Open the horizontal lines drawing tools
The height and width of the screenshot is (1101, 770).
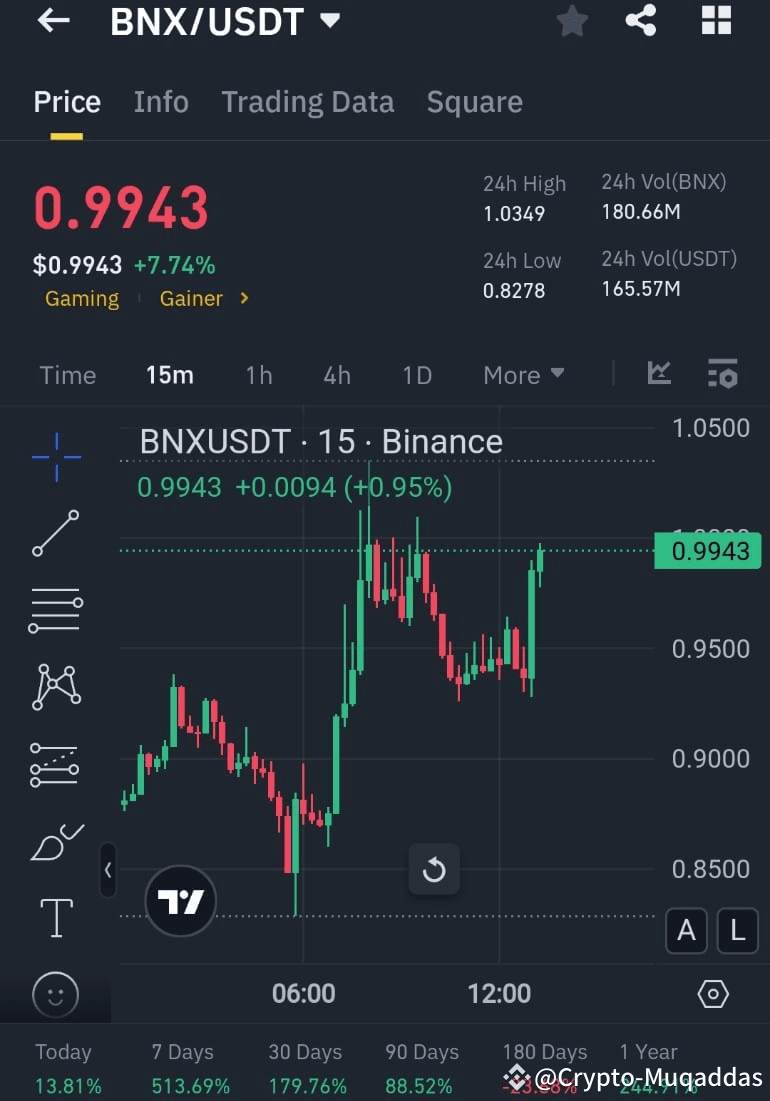pyautogui.click(x=55, y=609)
